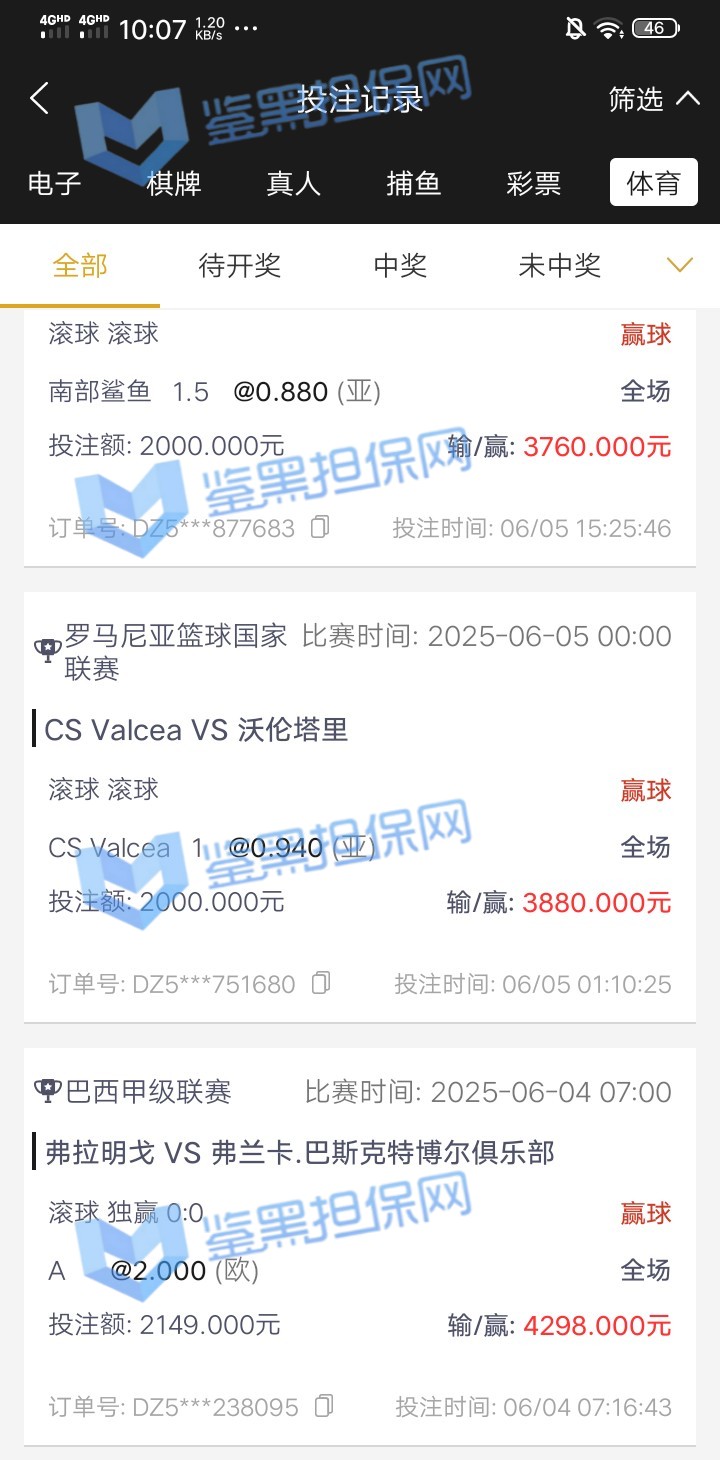This screenshot has width=720, height=1460.
Task: Expand the status filter dropdown arrow
Action: [x=679, y=265]
